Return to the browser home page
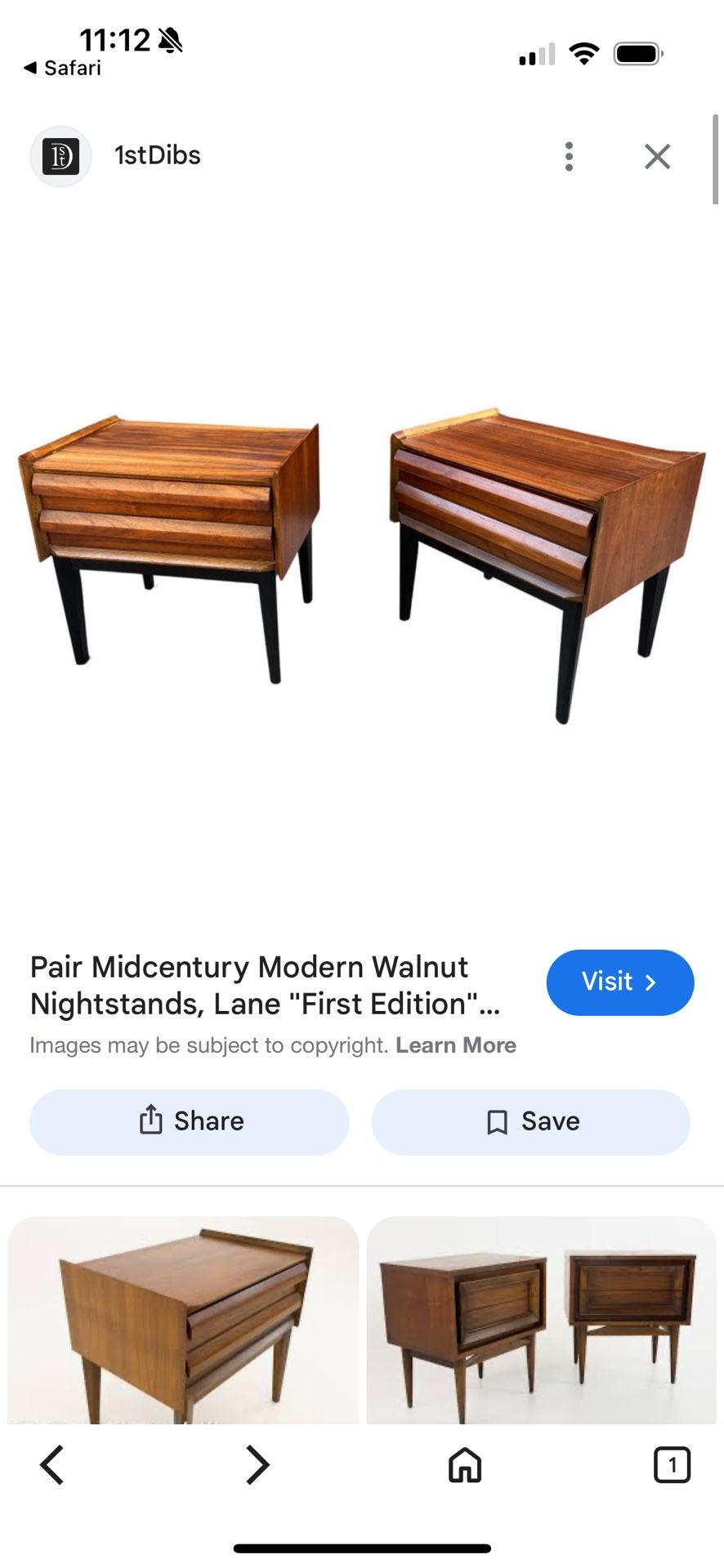This screenshot has height=1568, width=724. tap(464, 1464)
